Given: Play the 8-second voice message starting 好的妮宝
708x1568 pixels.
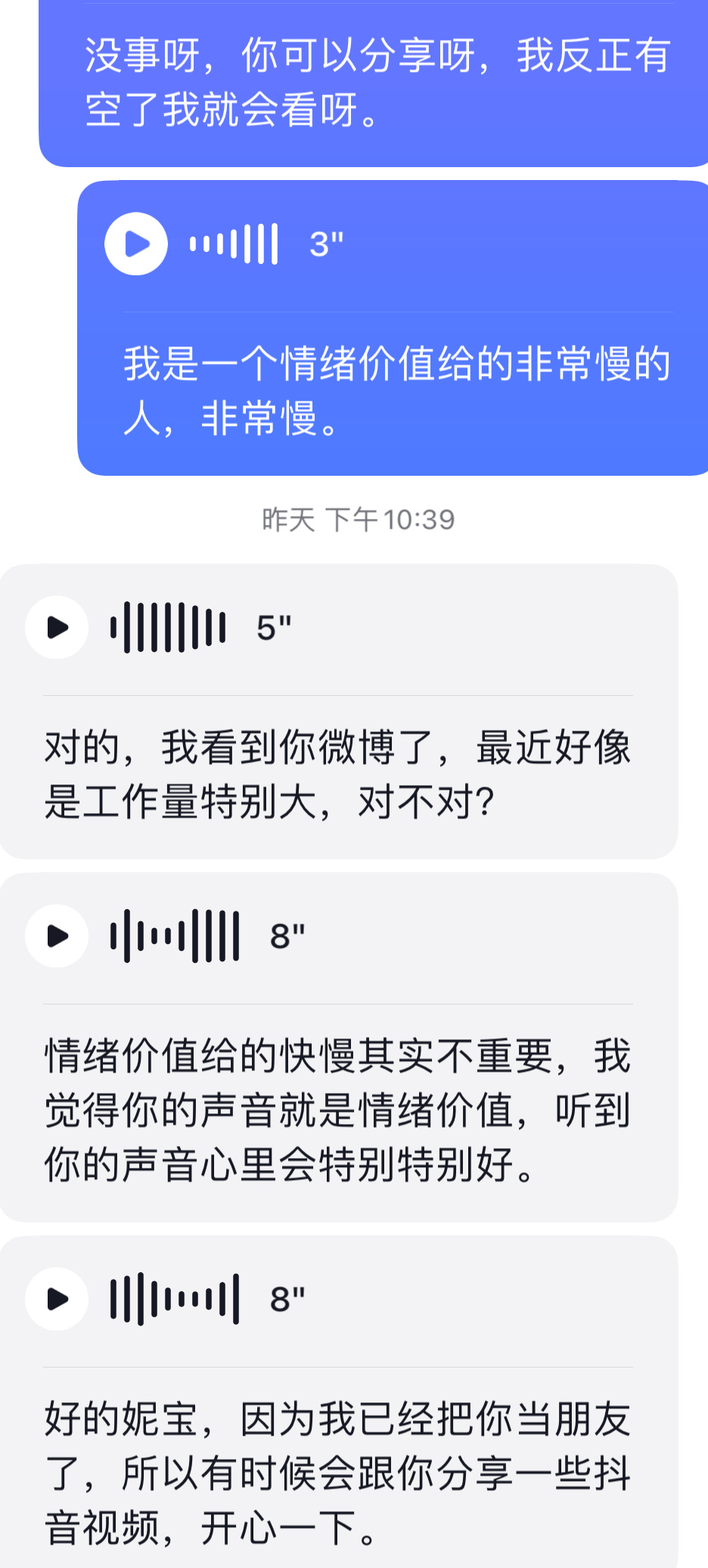Looking at the screenshot, I should click(x=57, y=1299).
